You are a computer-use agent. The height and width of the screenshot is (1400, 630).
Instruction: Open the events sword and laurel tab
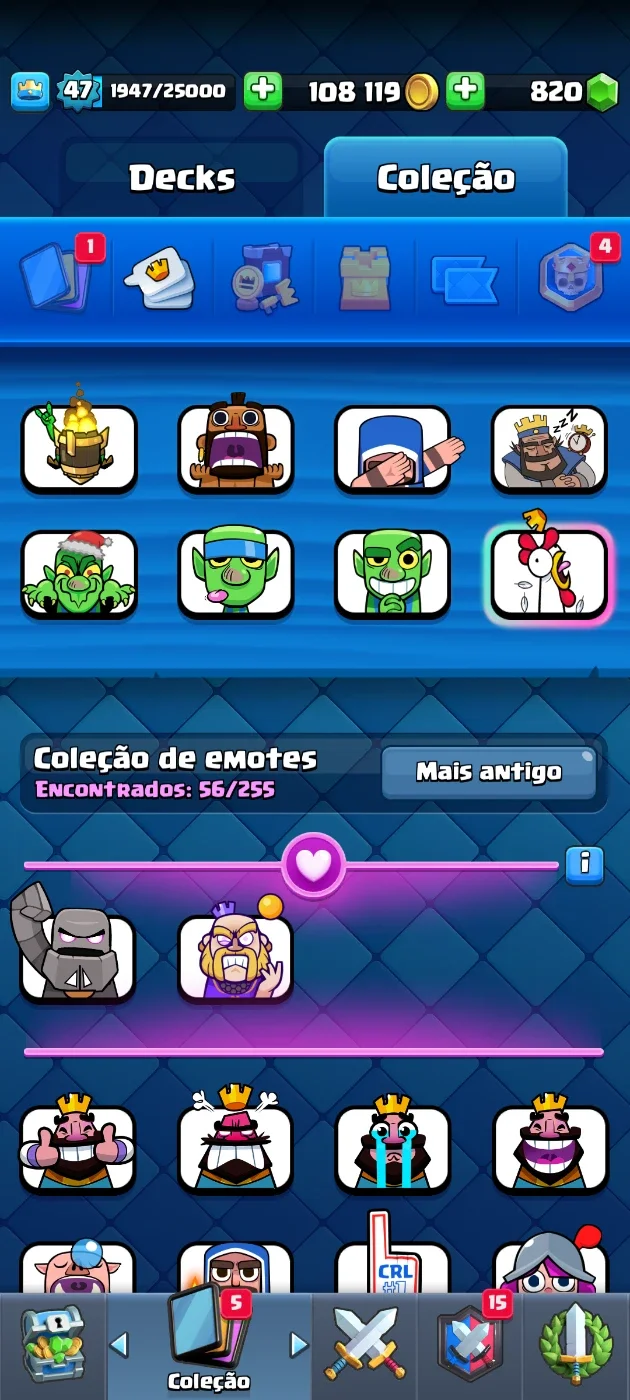tap(576, 1345)
